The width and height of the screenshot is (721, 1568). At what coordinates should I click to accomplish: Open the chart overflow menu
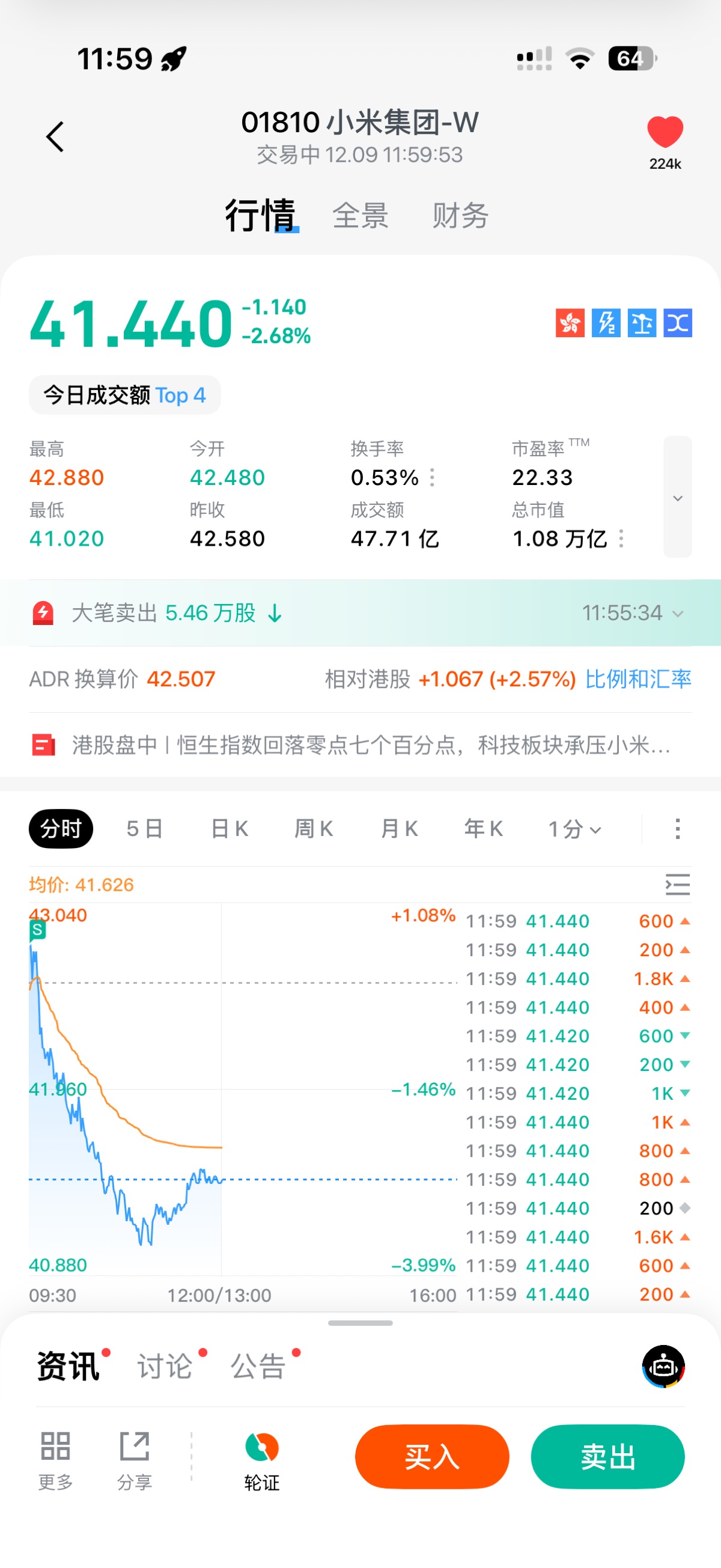[677, 829]
